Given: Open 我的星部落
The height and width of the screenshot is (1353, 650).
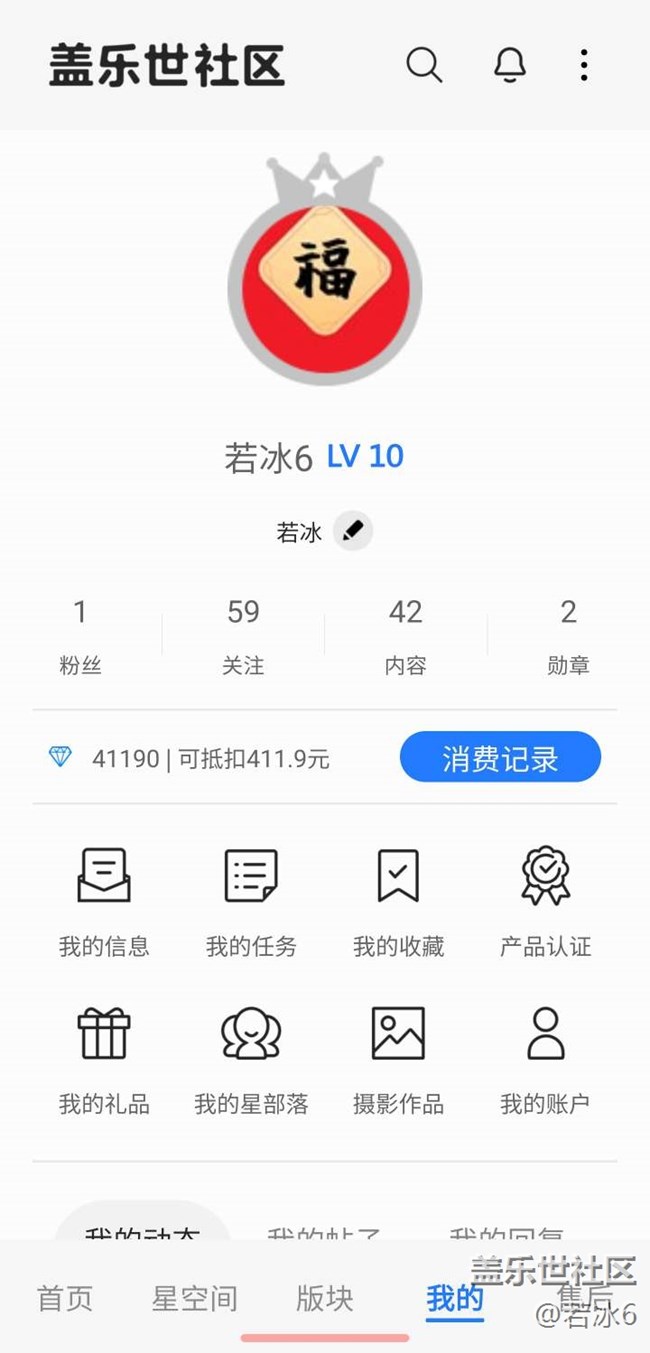Looking at the screenshot, I should click(x=251, y=1059).
